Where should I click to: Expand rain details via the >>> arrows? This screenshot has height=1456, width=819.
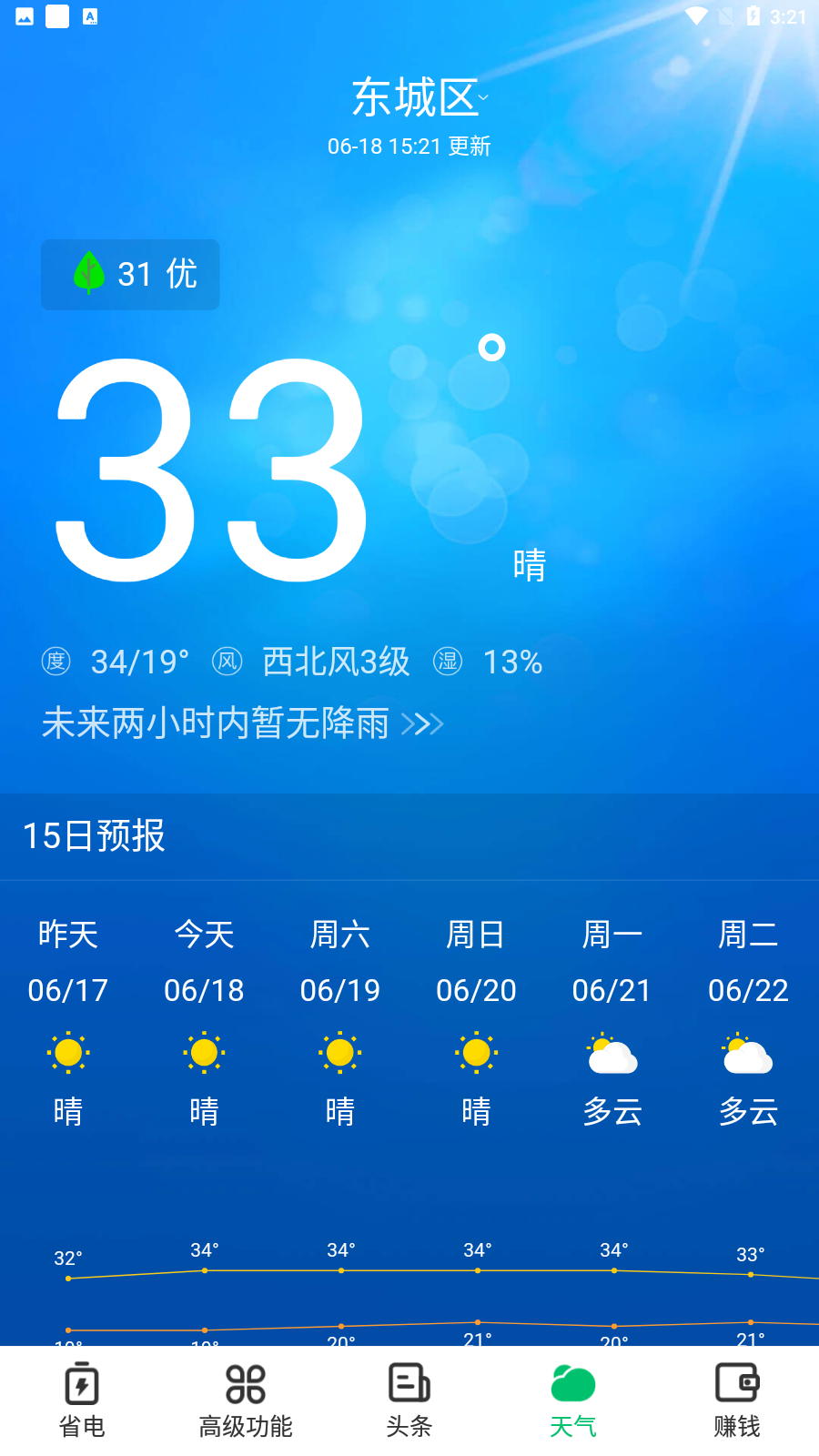424,723
